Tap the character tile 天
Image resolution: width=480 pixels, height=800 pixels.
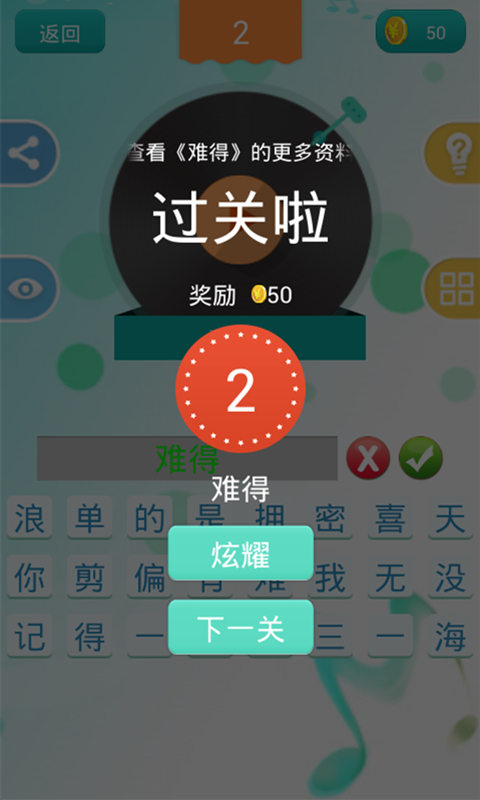coord(450,517)
